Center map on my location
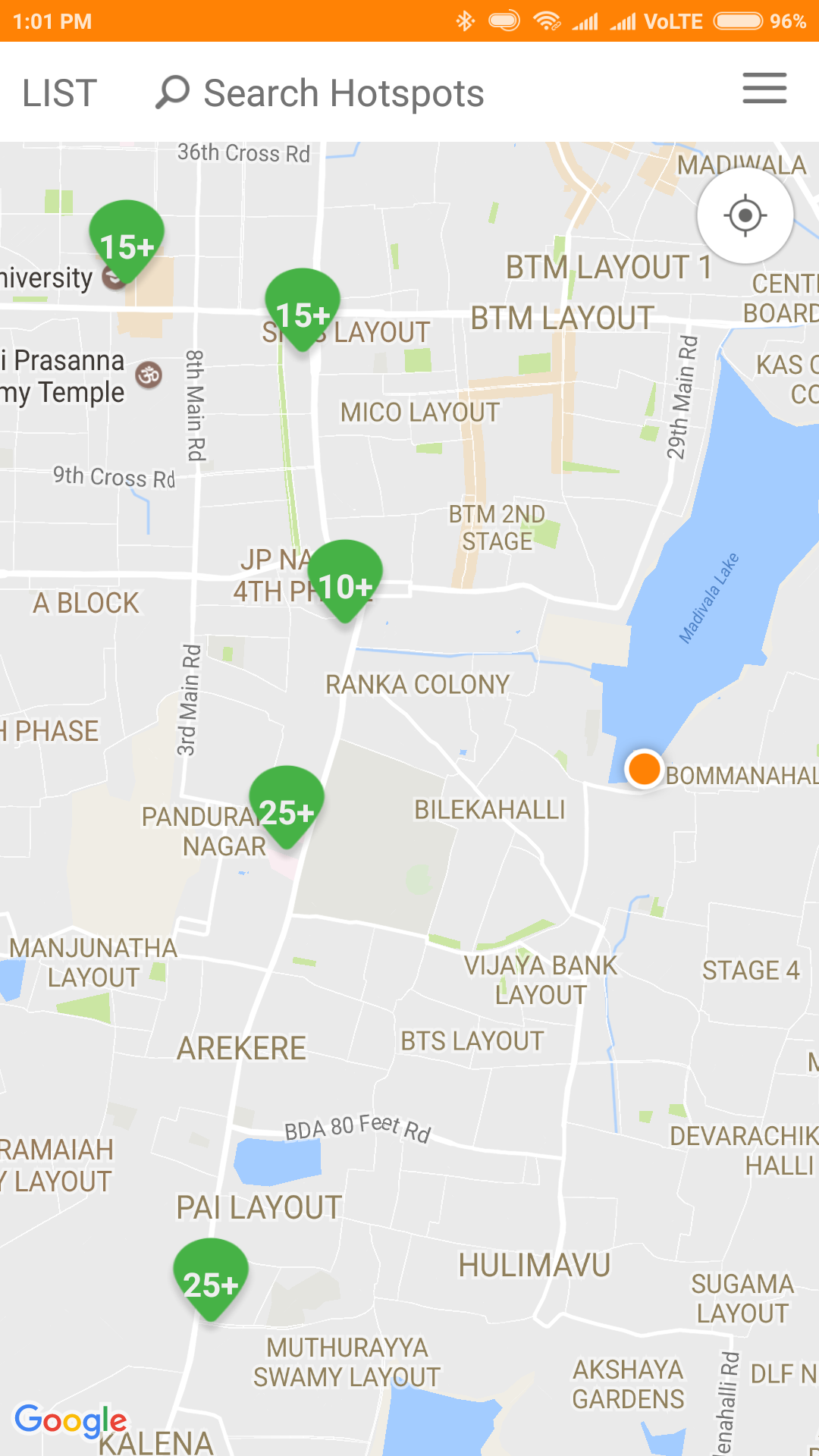The height and width of the screenshot is (1456, 819). point(745,216)
